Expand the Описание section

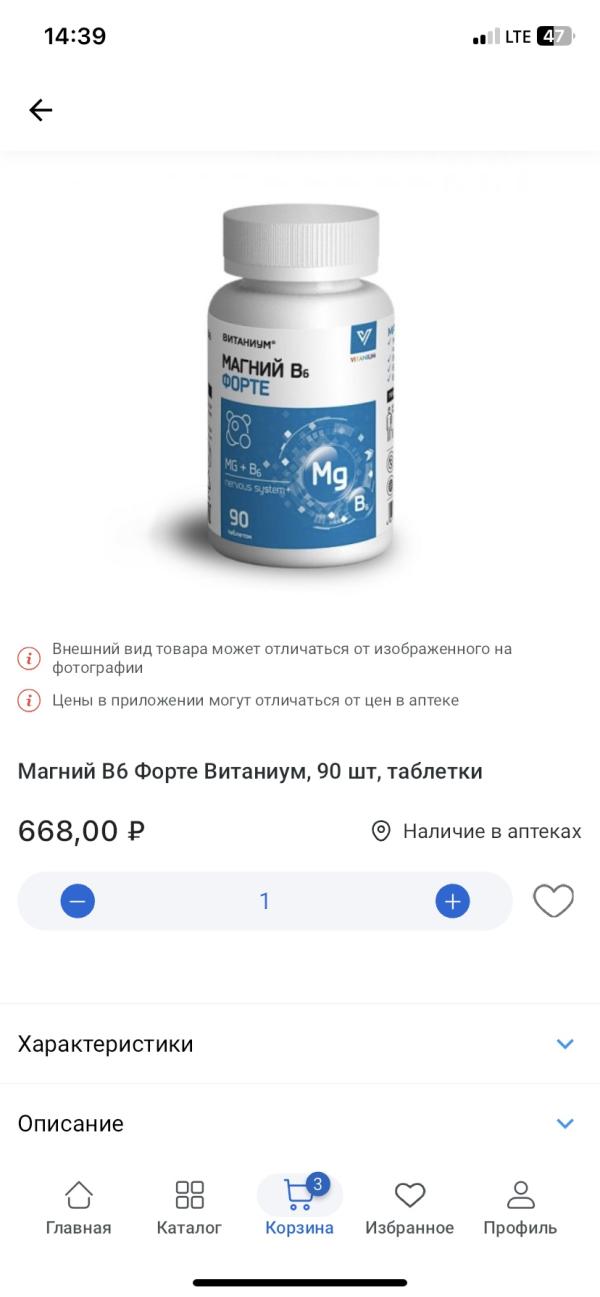pos(300,1123)
